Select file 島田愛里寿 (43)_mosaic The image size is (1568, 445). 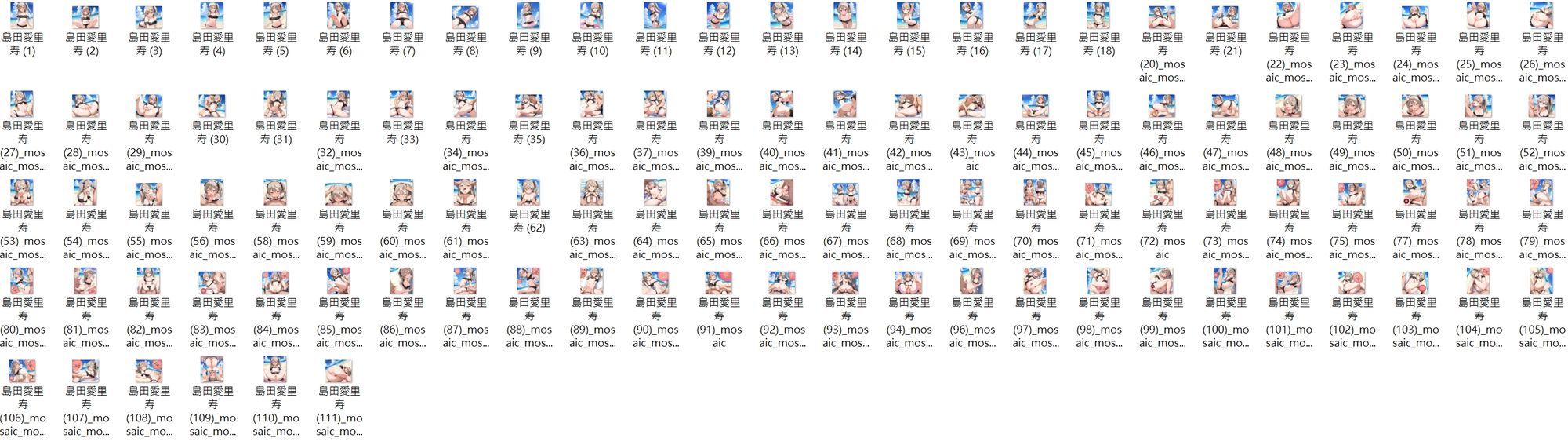pyautogui.click(x=972, y=104)
